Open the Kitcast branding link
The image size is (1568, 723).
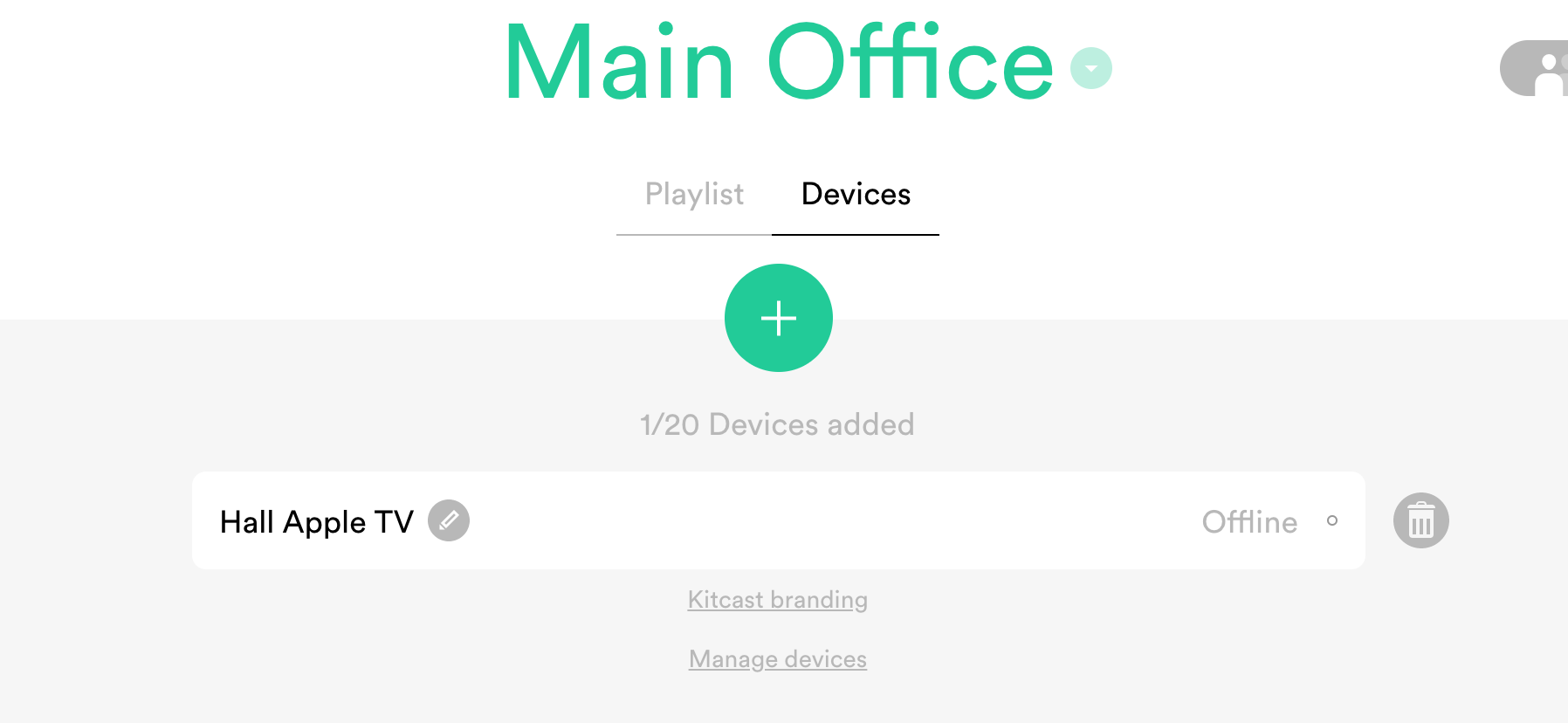pos(777,600)
